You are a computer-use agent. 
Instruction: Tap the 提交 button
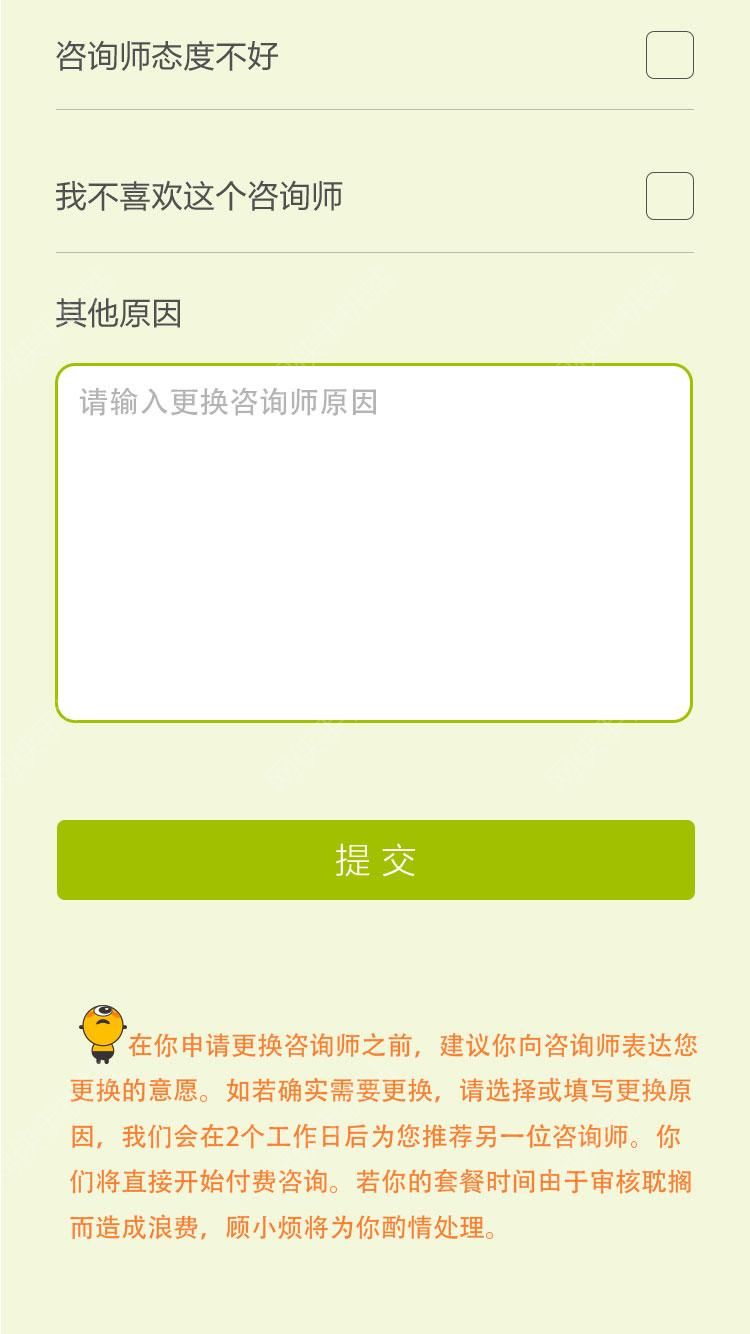coord(375,860)
